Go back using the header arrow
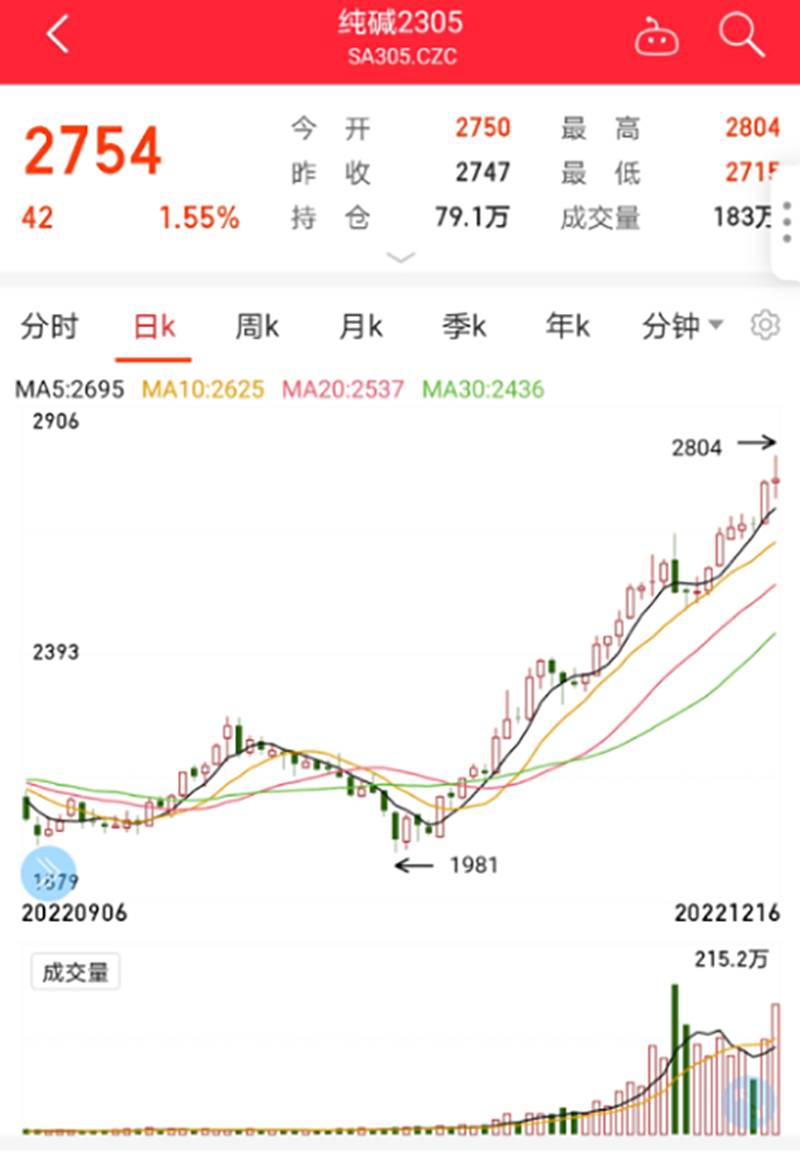The image size is (800, 1157). pyautogui.click(x=58, y=37)
